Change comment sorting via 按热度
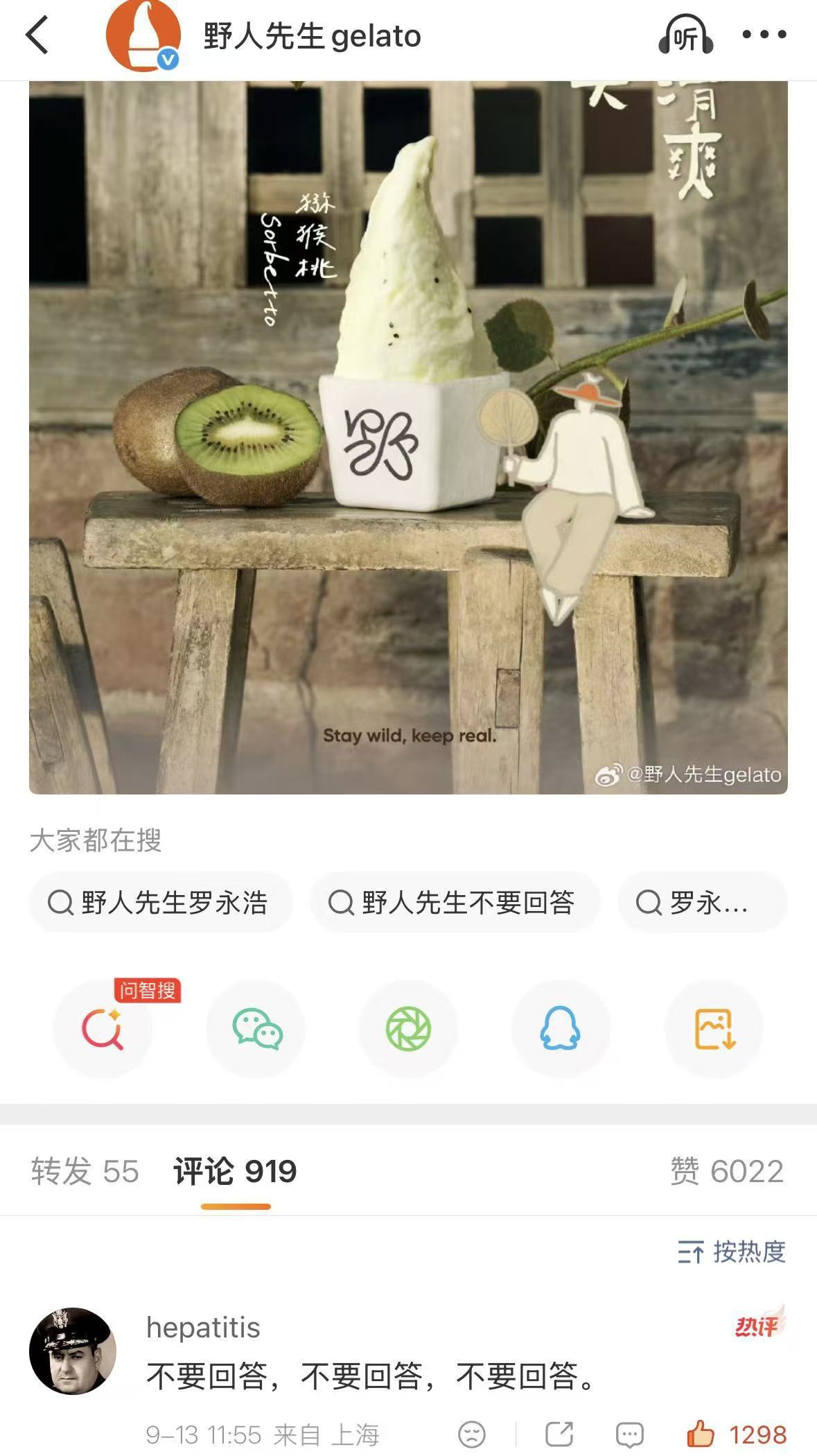Viewport: 817px width, 1456px height. [x=732, y=1251]
